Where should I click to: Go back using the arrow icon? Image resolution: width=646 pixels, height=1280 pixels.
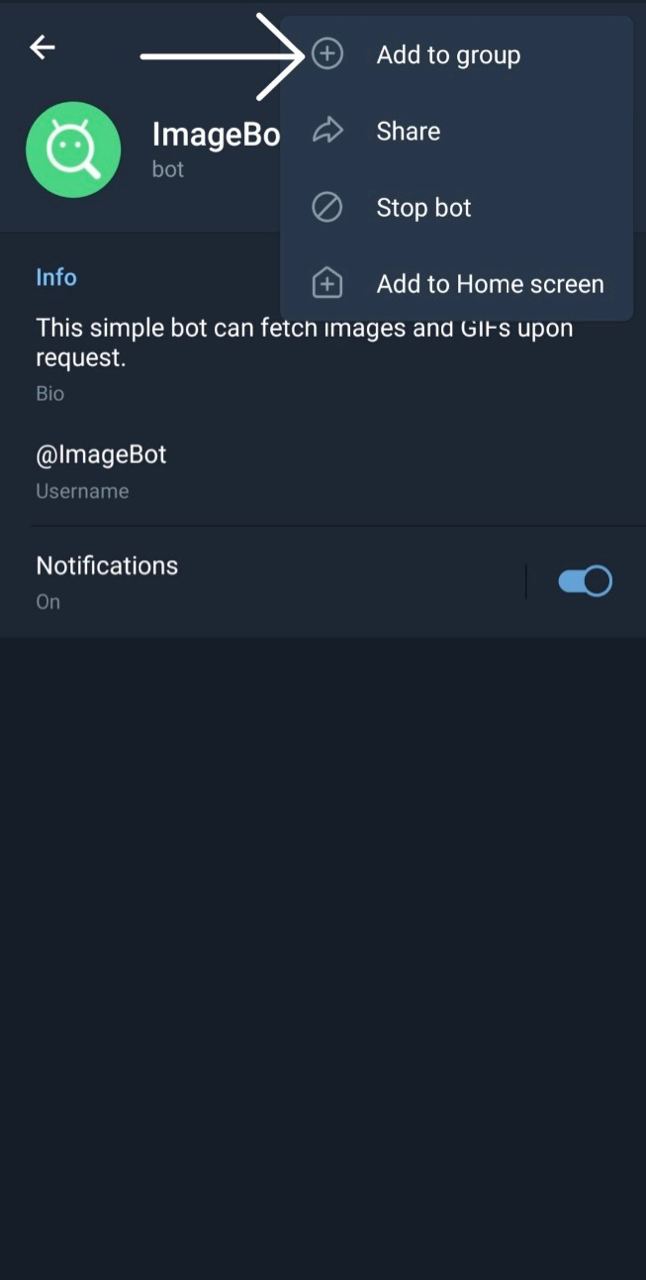tap(42, 46)
